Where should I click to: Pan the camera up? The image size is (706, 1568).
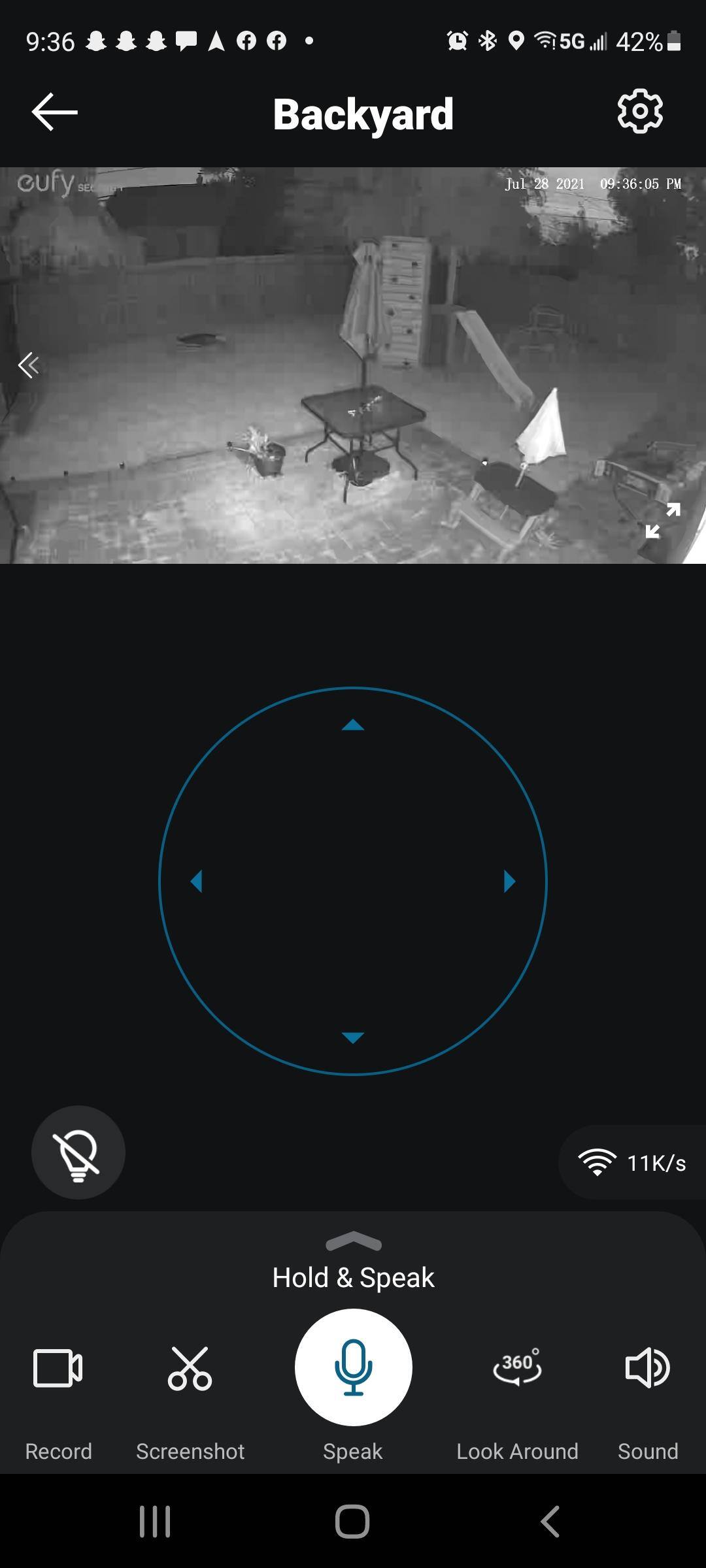[353, 725]
